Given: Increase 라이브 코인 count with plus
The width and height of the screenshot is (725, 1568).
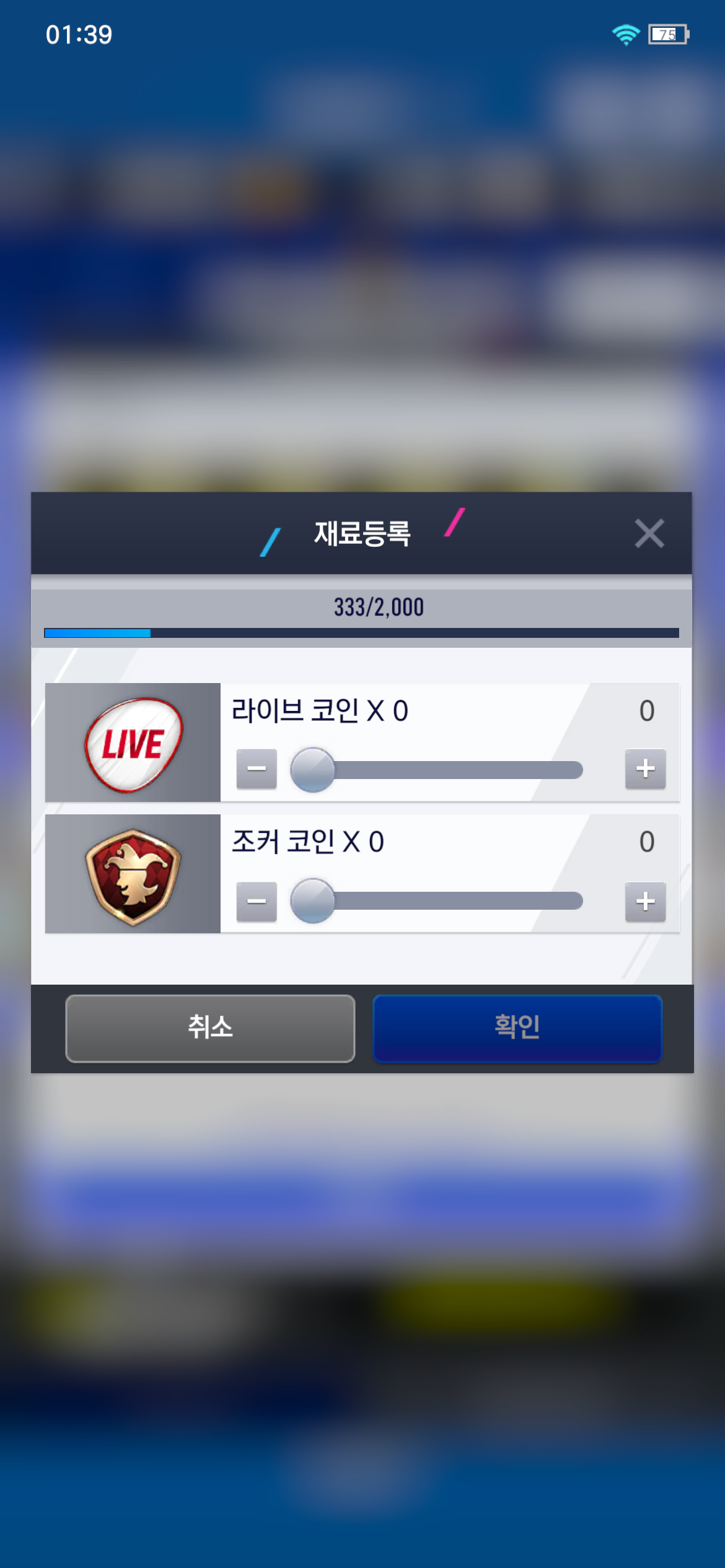Looking at the screenshot, I should [645, 769].
